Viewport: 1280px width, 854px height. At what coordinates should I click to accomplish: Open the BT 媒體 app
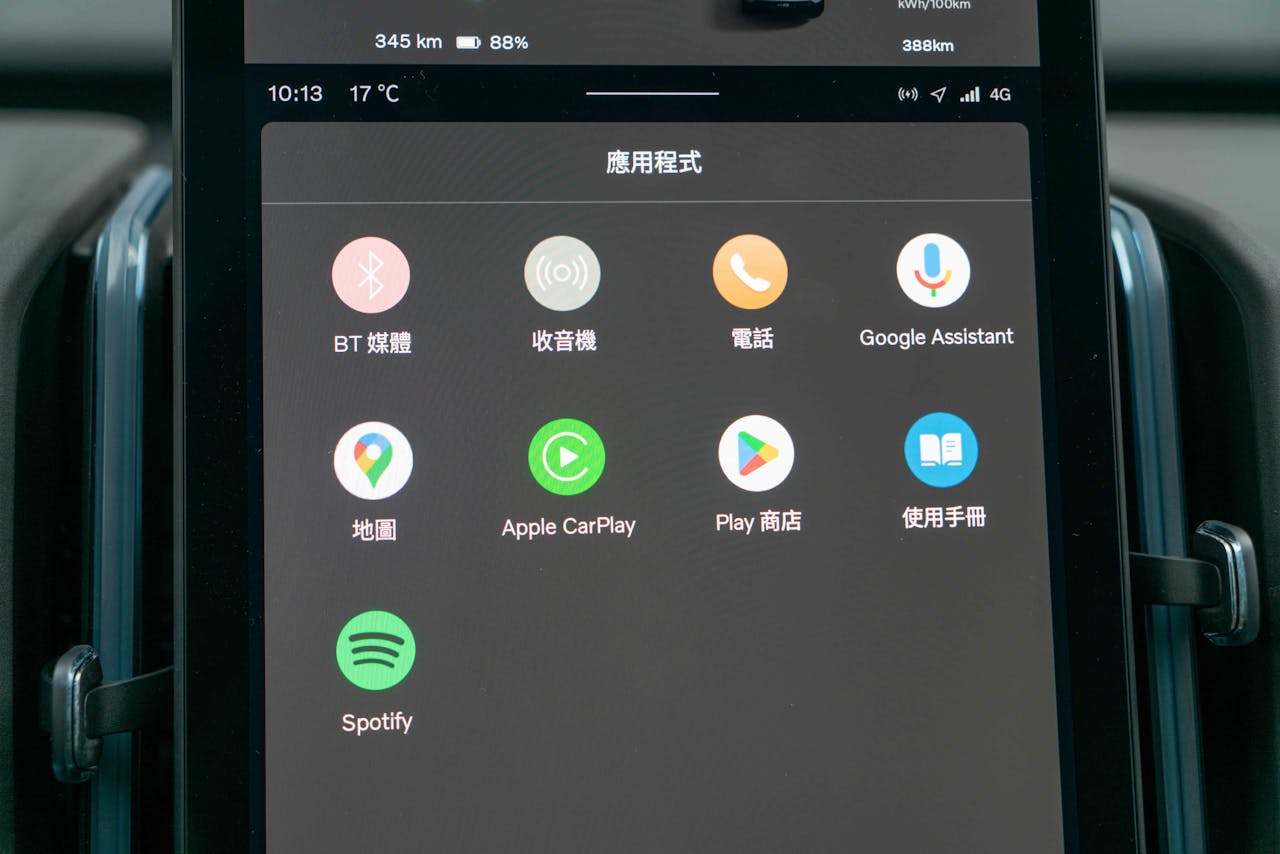coord(371,276)
